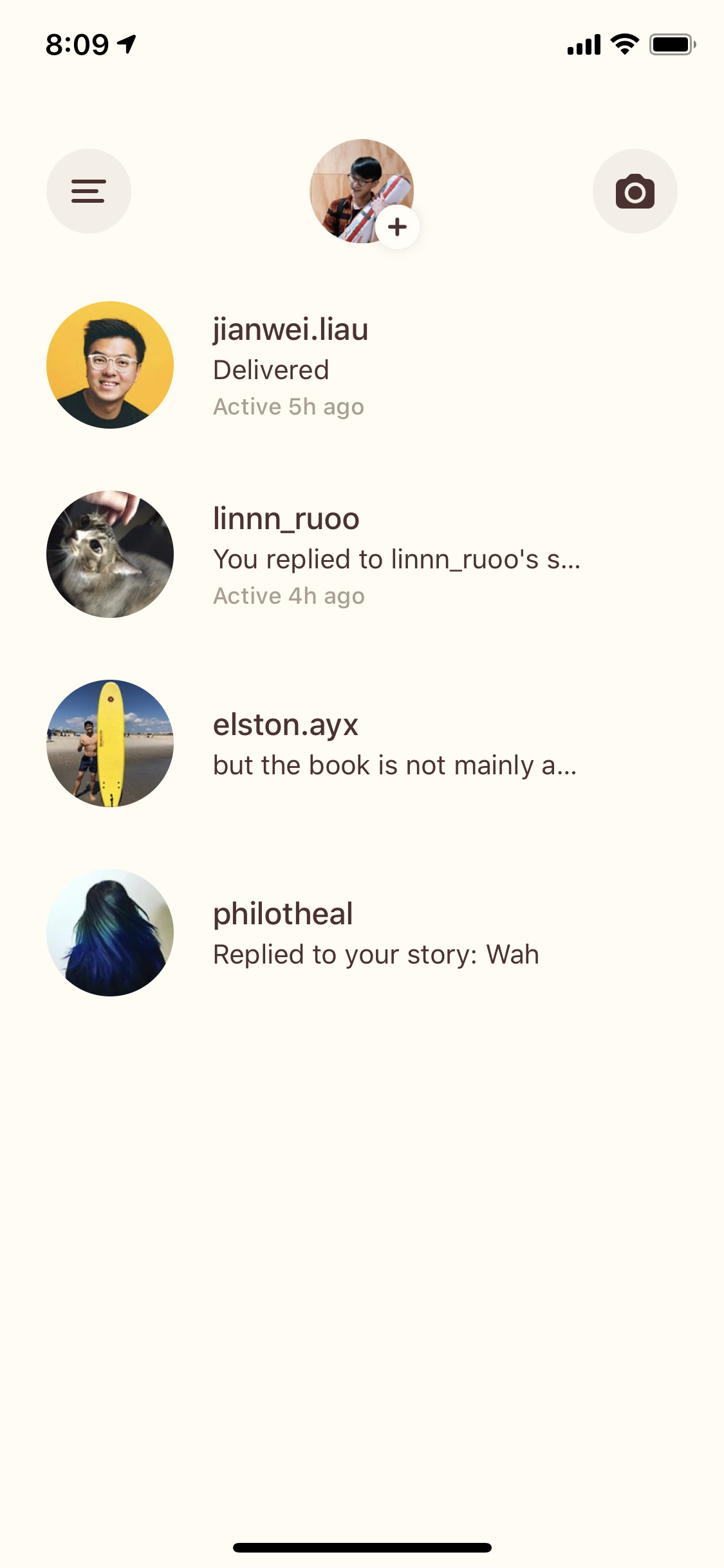Open the conversation with linnn_ruoo
The image size is (724, 1568).
click(x=362, y=554)
